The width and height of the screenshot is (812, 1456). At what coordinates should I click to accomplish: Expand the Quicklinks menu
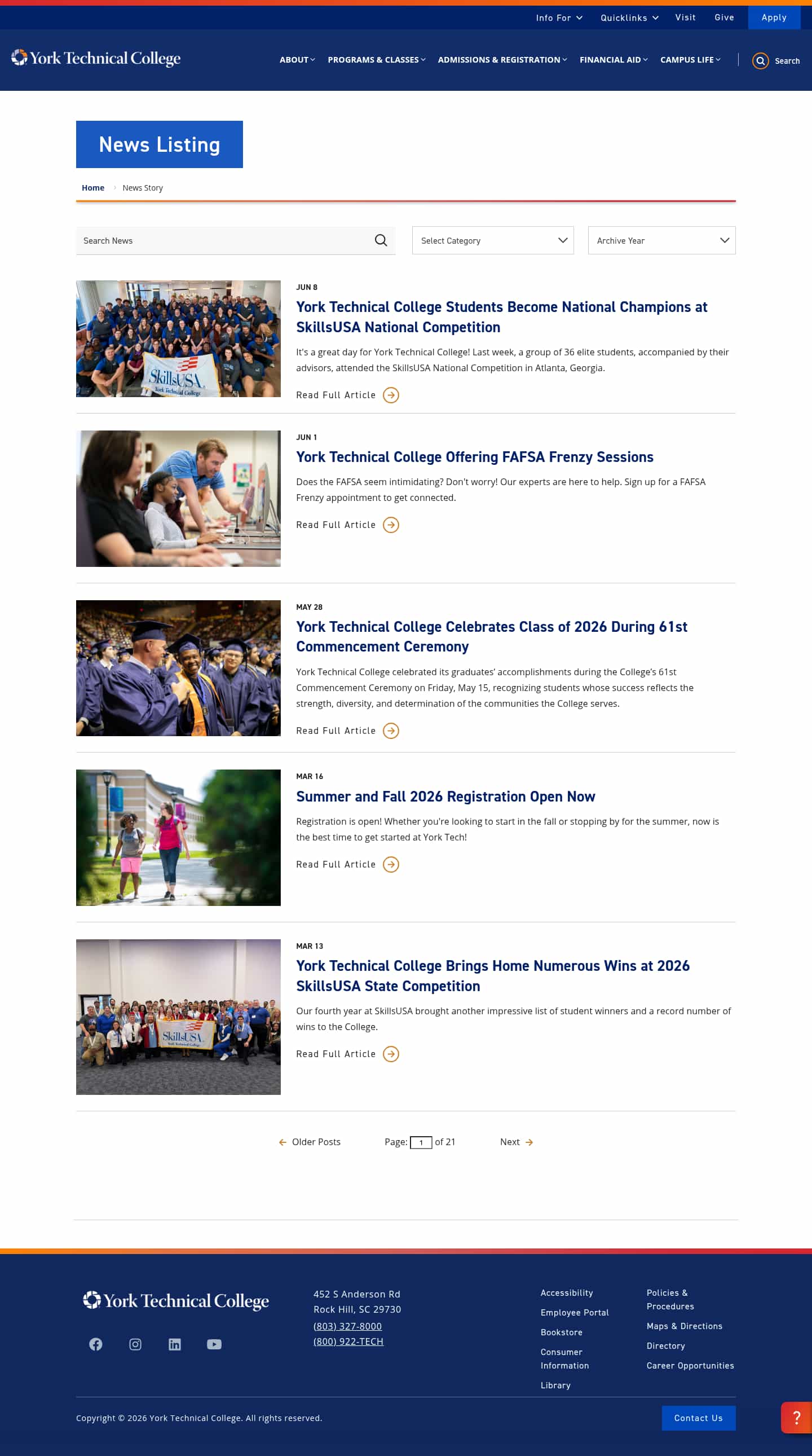629,18
